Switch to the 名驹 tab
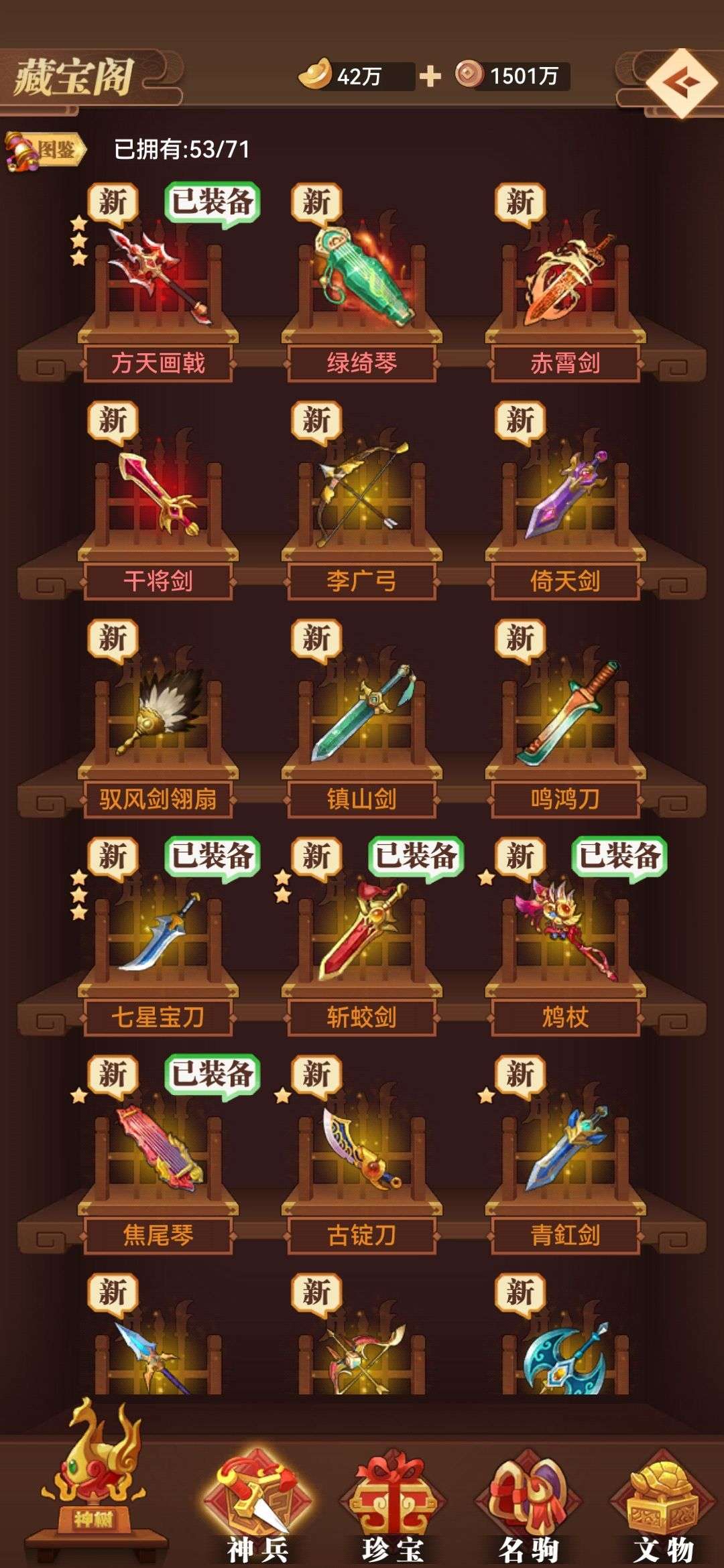 (x=530, y=1508)
